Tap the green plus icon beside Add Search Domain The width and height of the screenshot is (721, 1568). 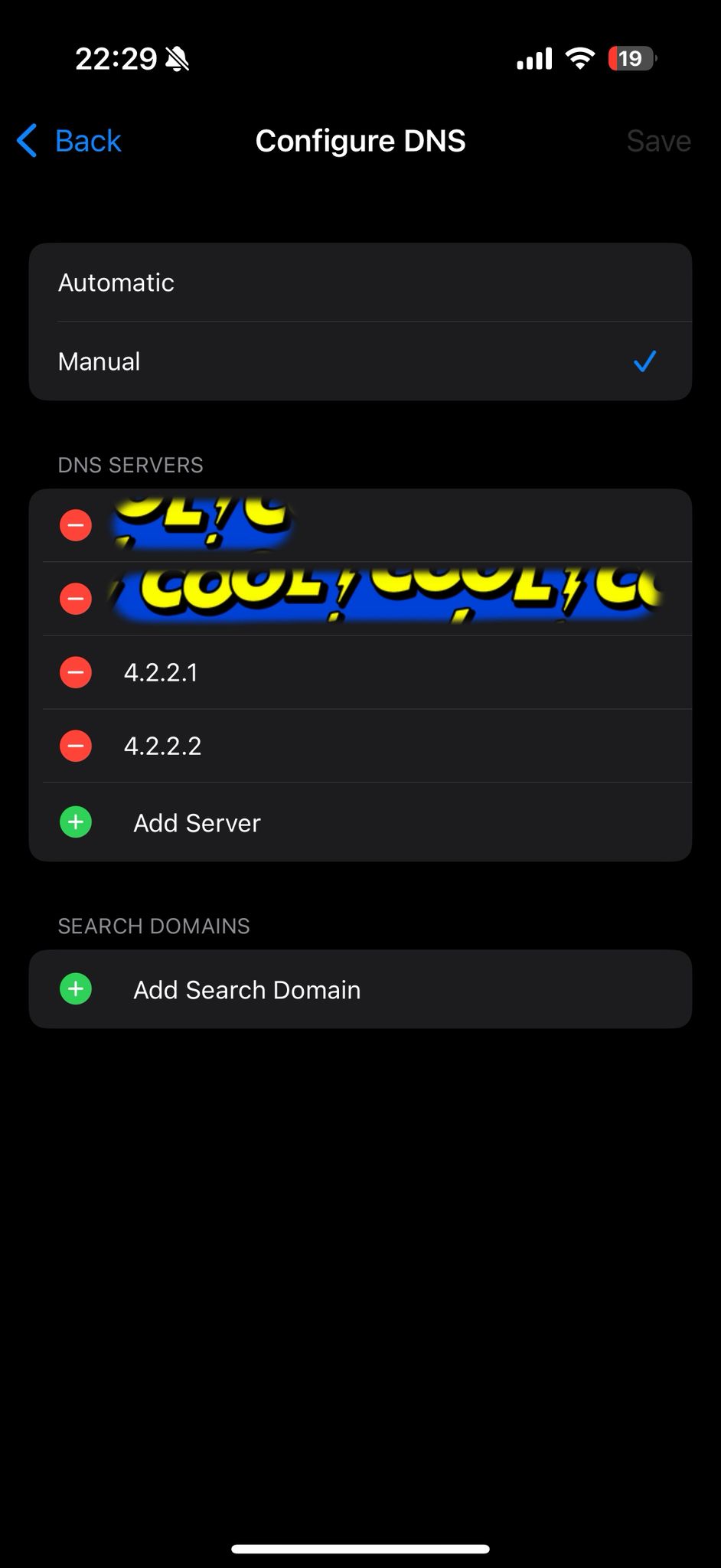[75, 988]
